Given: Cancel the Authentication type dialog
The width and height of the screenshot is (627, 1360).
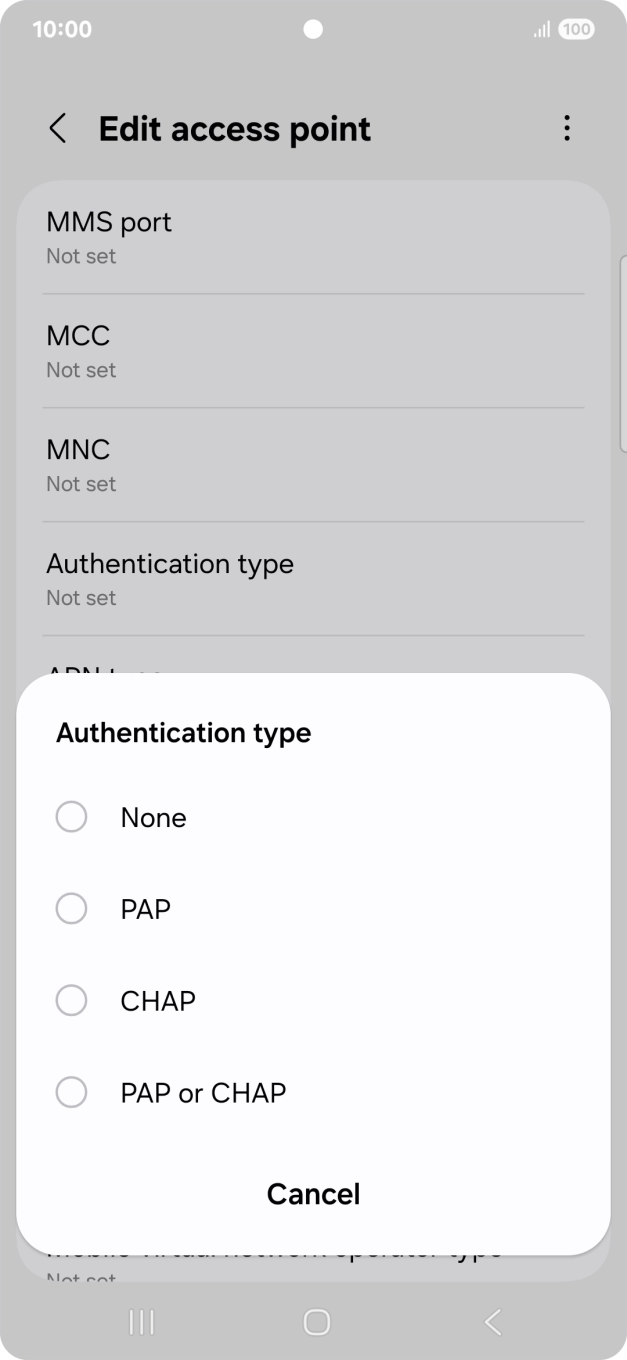Looking at the screenshot, I should 313,1194.
